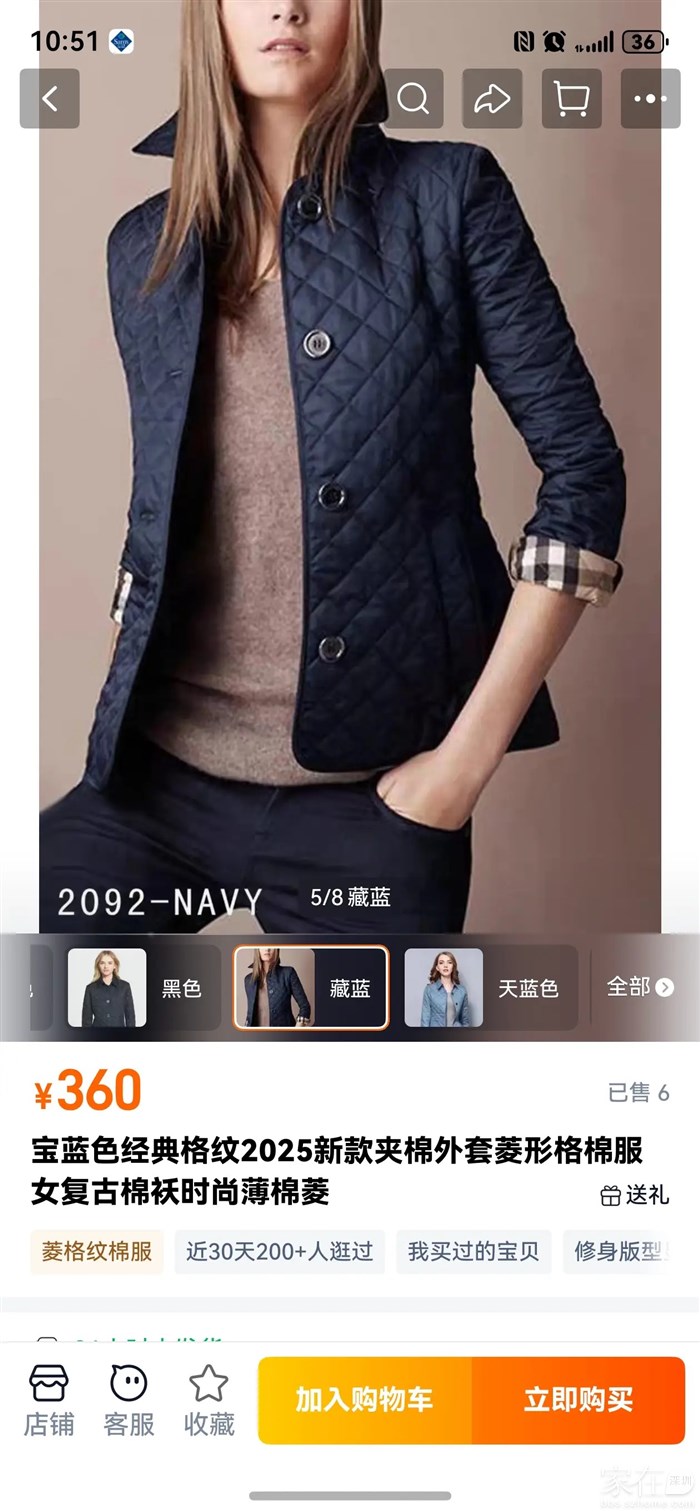The height and width of the screenshot is (1511, 700).
Task: Open search from the top bar
Action: 412,98
